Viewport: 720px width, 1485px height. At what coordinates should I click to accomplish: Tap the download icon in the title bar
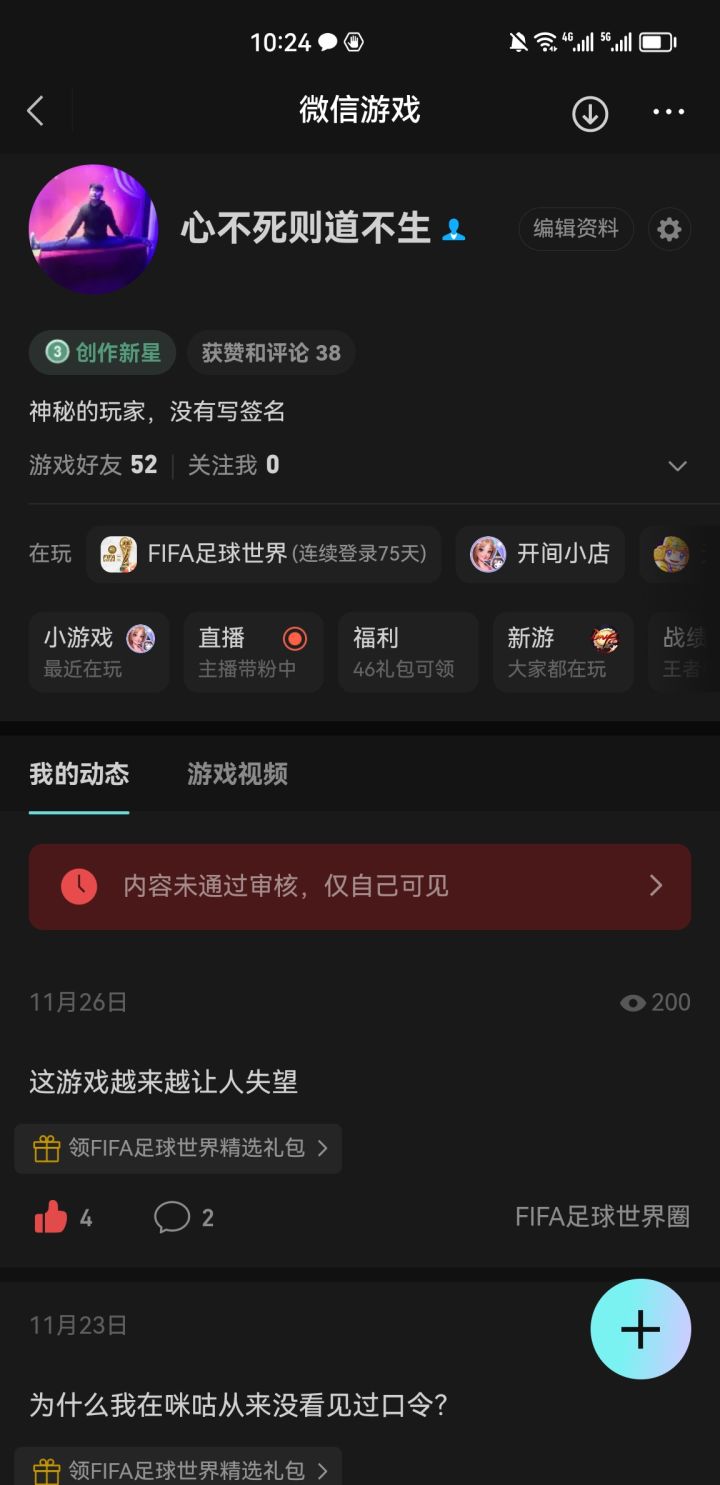(589, 113)
